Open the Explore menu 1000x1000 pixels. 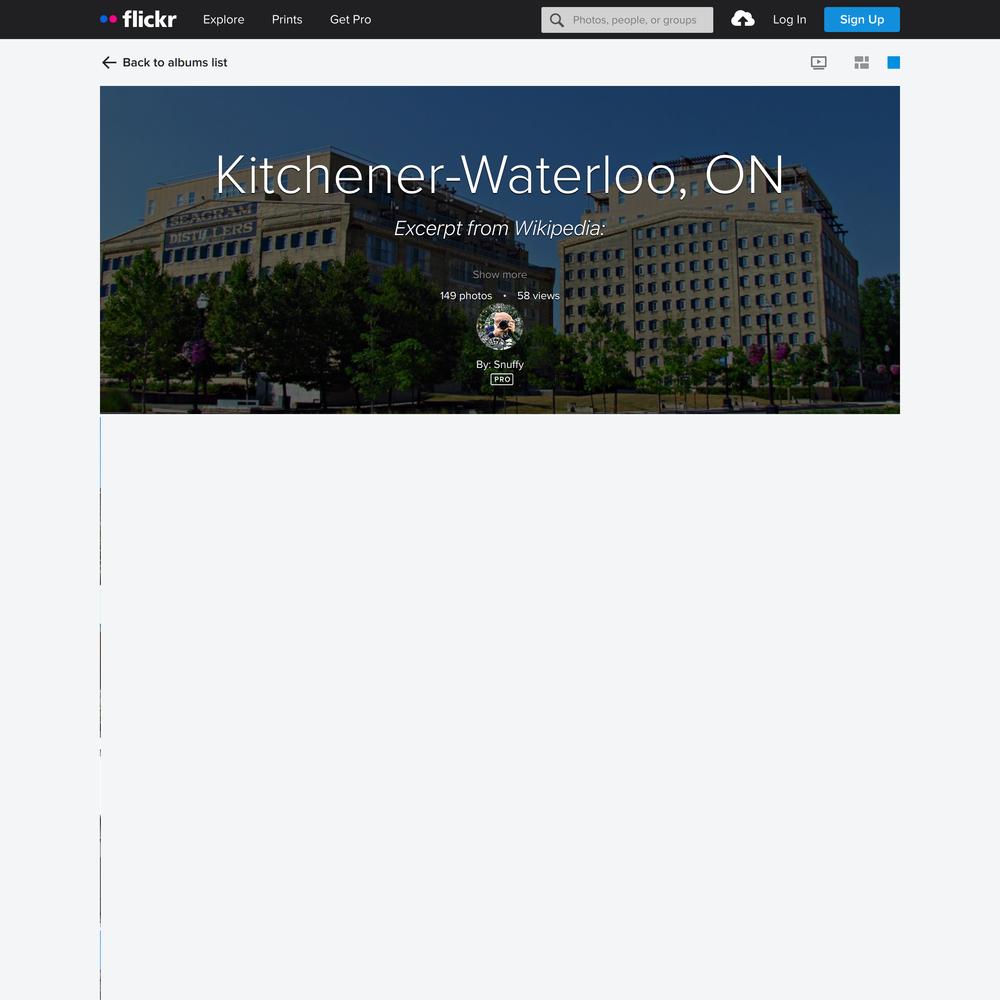pyautogui.click(x=223, y=19)
